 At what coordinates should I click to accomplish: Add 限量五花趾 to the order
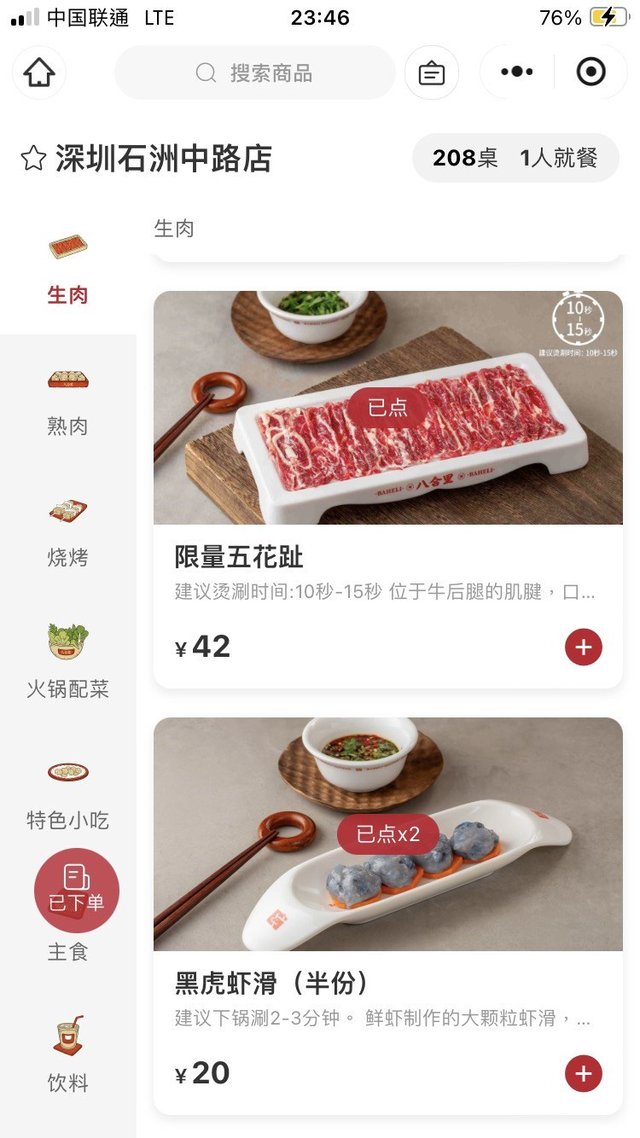583,647
